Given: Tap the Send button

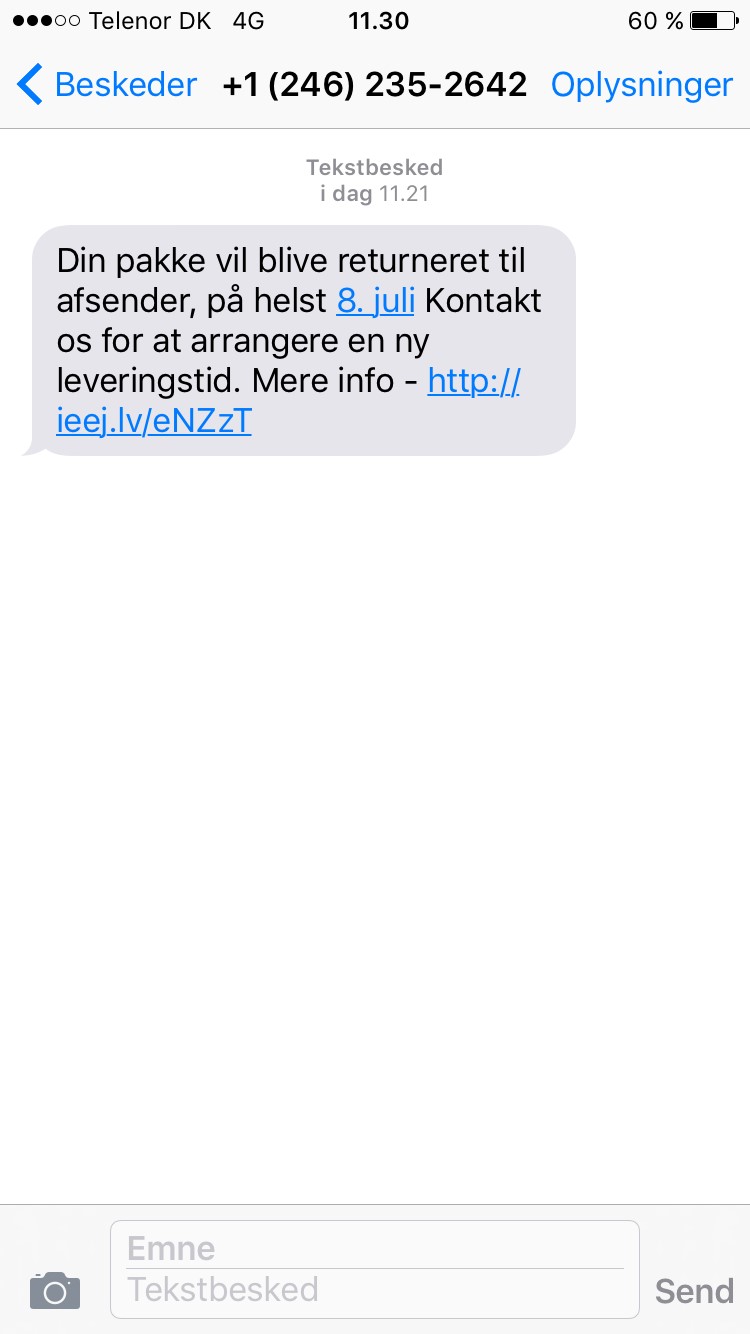Looking at the screenshot, I should tap(694, 1290).
